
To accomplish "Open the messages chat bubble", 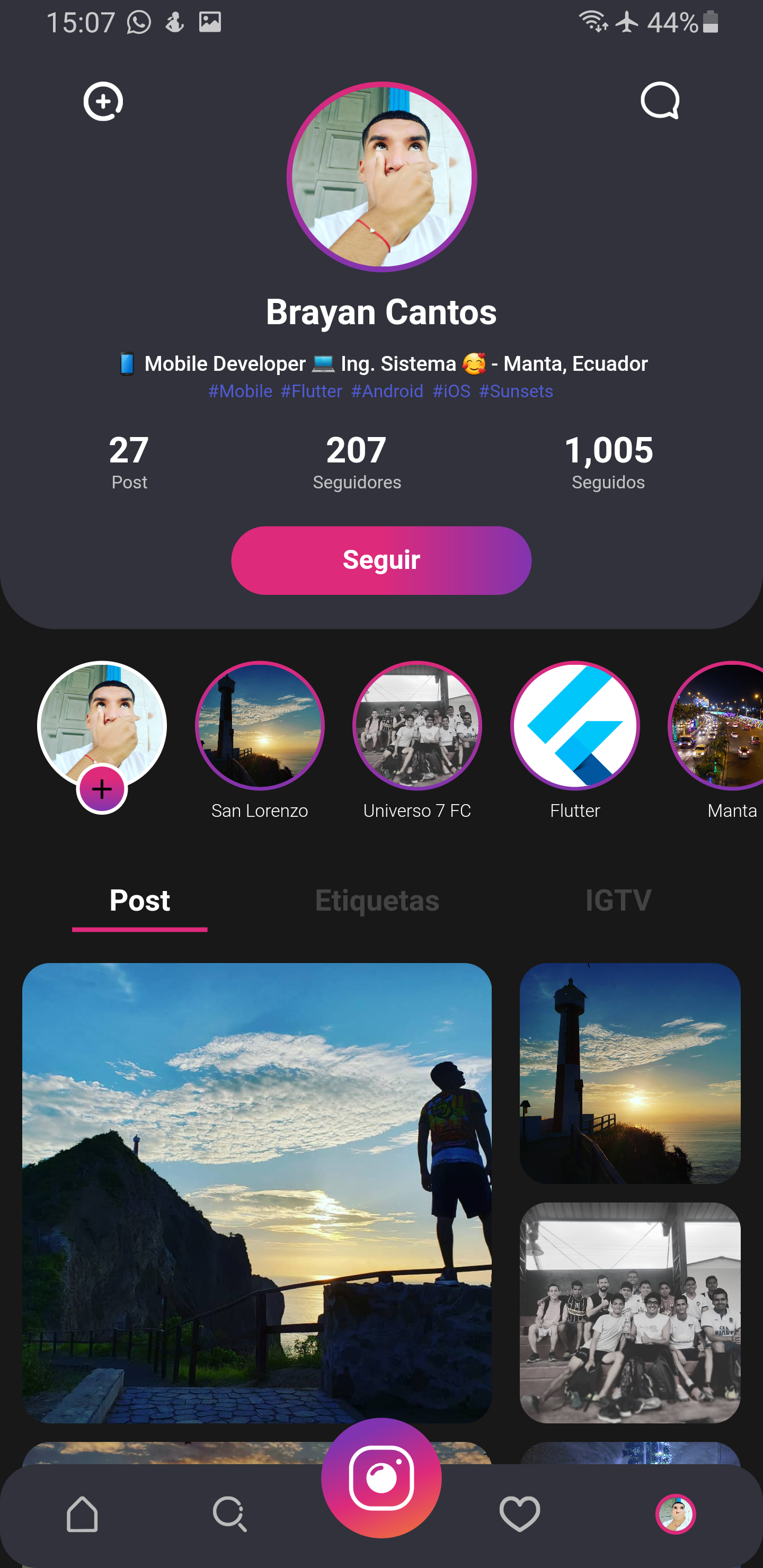I will click(x=660, y=101).
